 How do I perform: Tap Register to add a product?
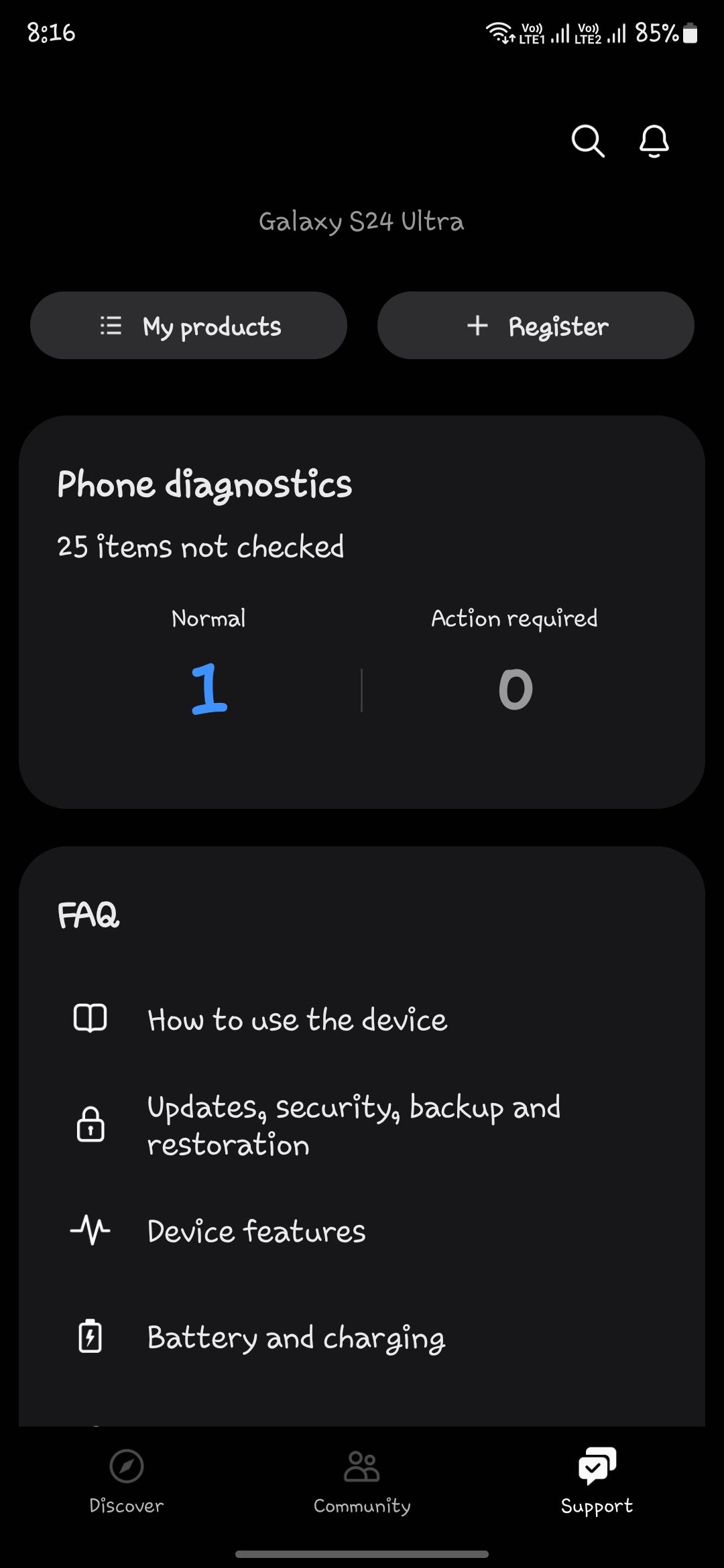click(x=535, y=326)
